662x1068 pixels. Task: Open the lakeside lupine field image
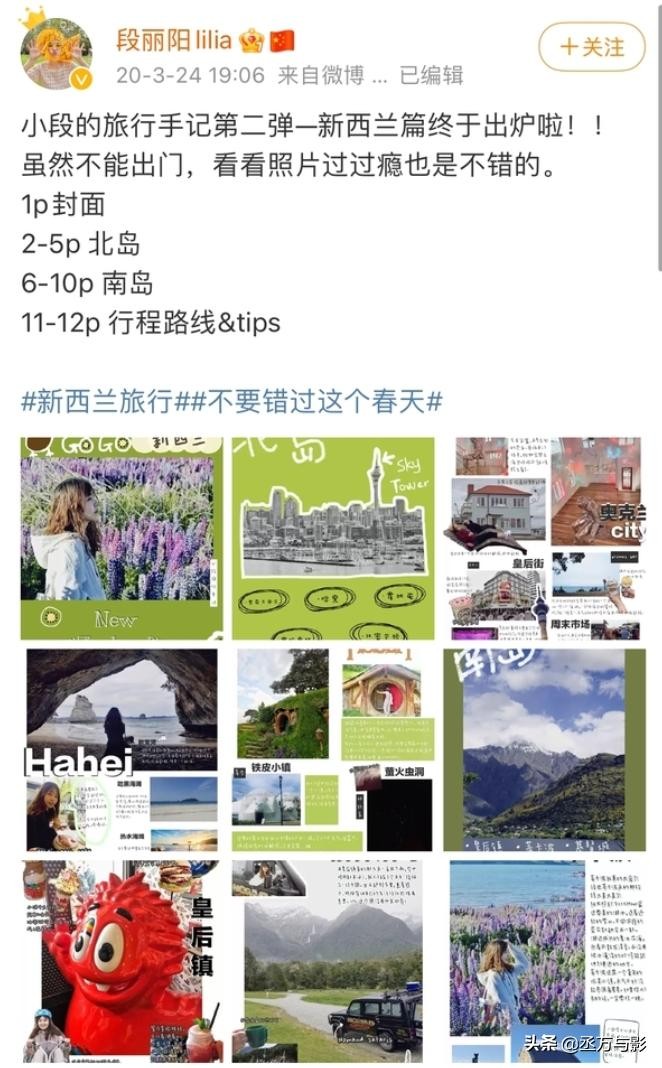click(544, 960)
